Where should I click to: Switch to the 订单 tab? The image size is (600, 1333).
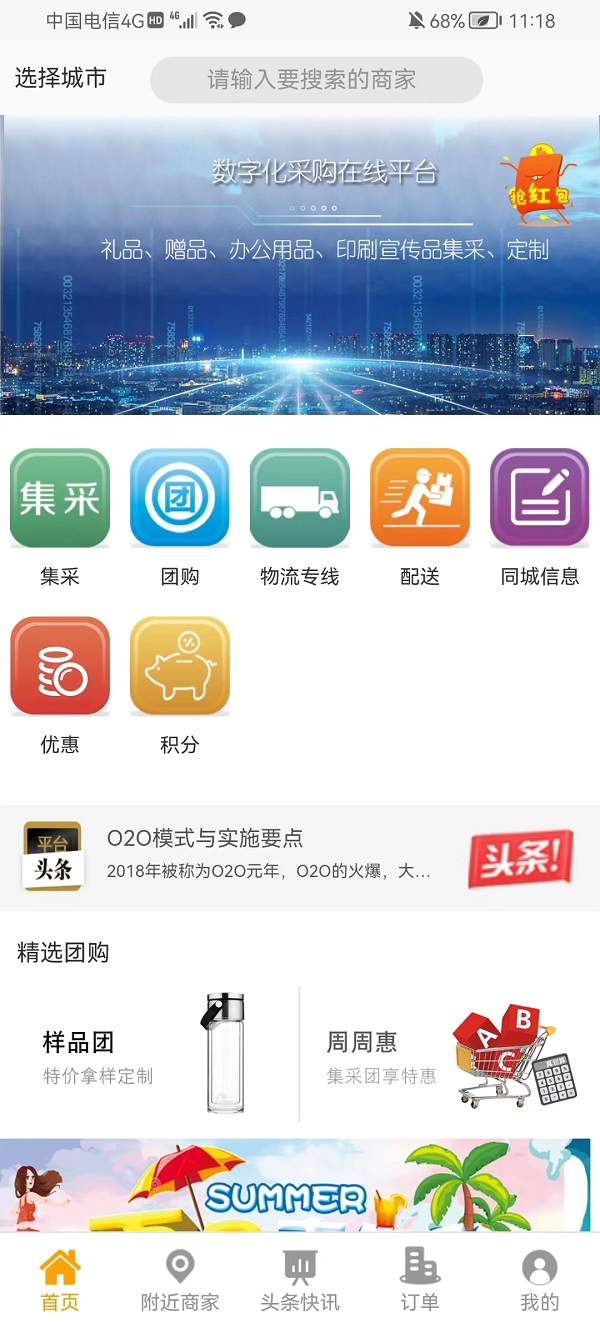(420, 1281)
